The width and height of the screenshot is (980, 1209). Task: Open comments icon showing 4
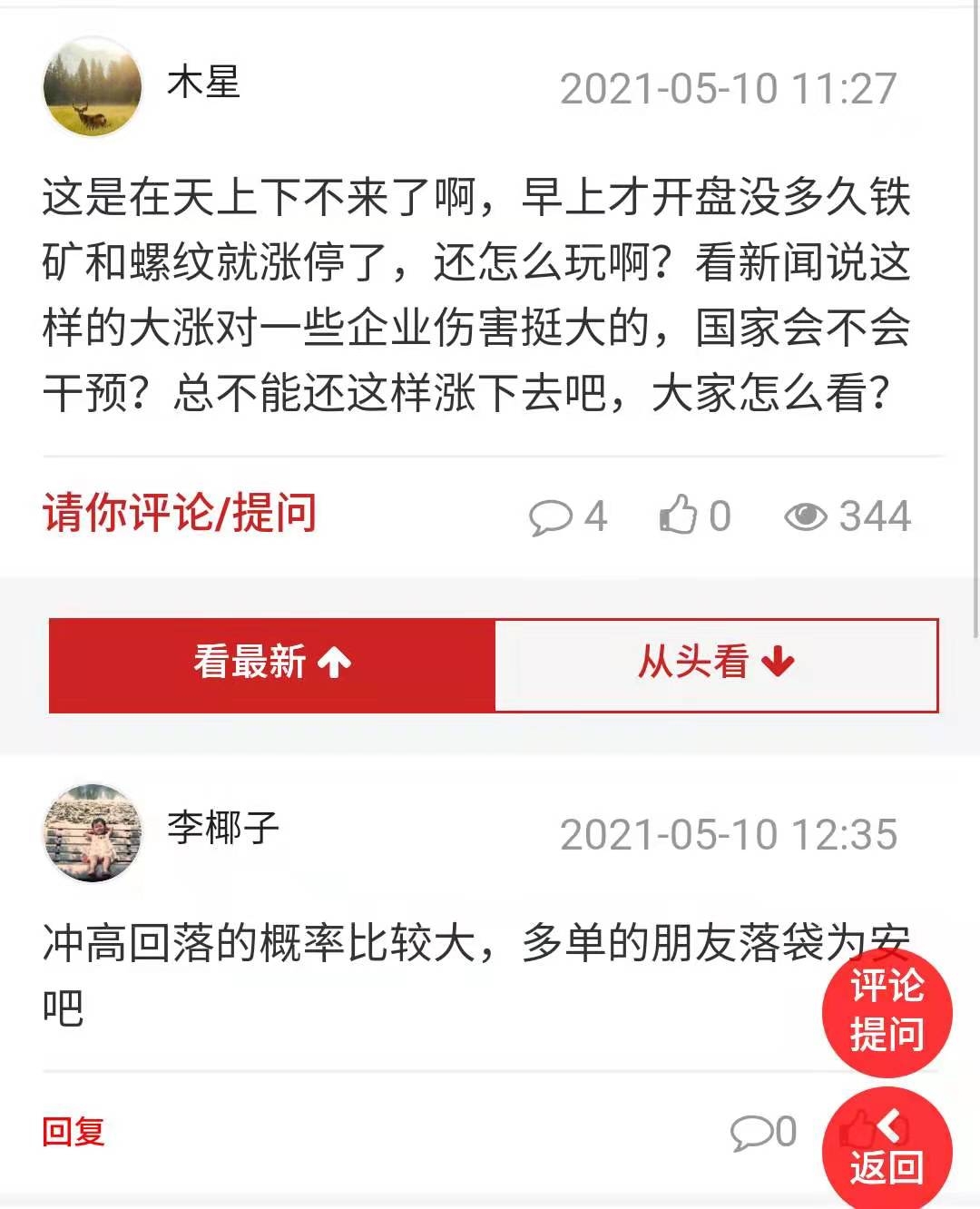click(552, 516)
